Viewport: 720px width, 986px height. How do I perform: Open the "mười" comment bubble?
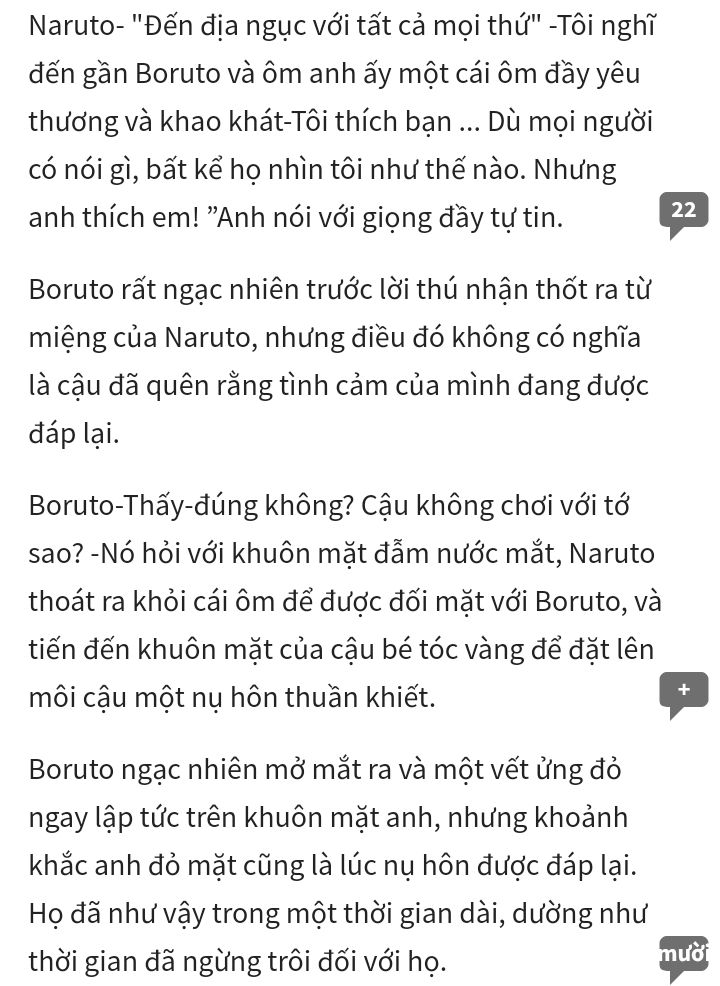(x=684, y=956)
